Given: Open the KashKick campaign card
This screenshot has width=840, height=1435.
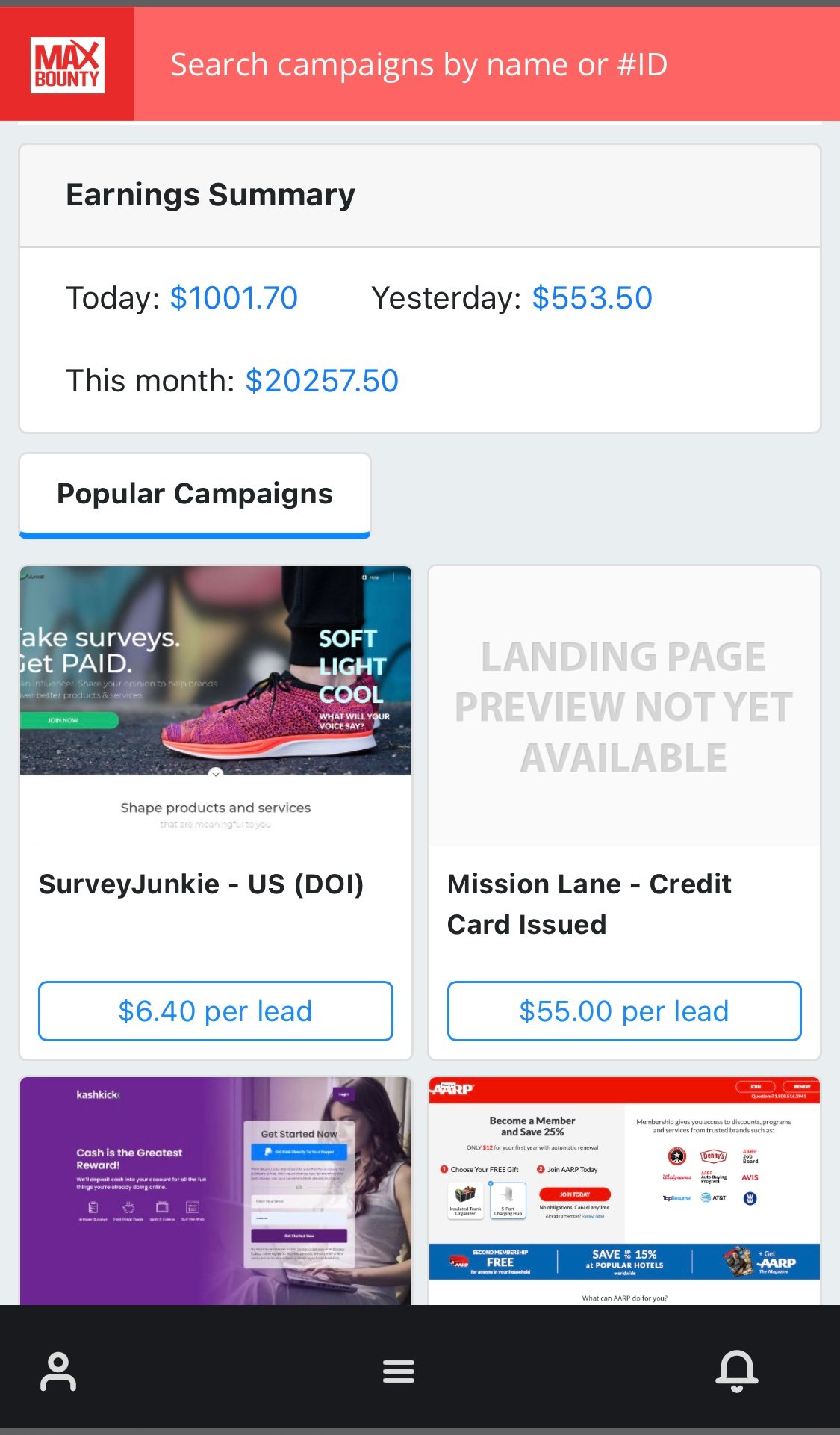Looking at the screenshot, I should pyautogui.click(x=215, y=1190).
